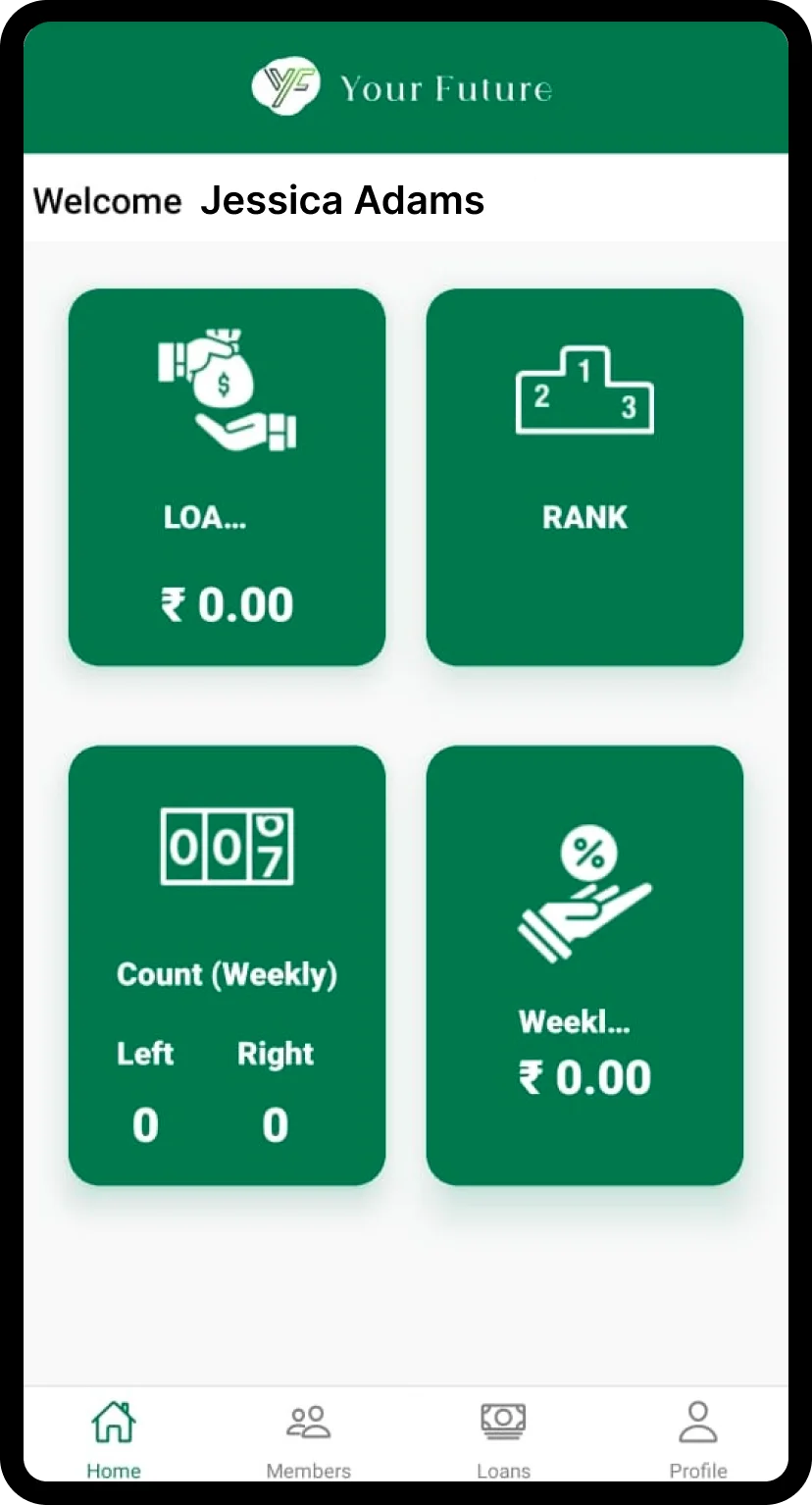
Task: Switch to the Loans tab
Action: tap(503, 1437)
